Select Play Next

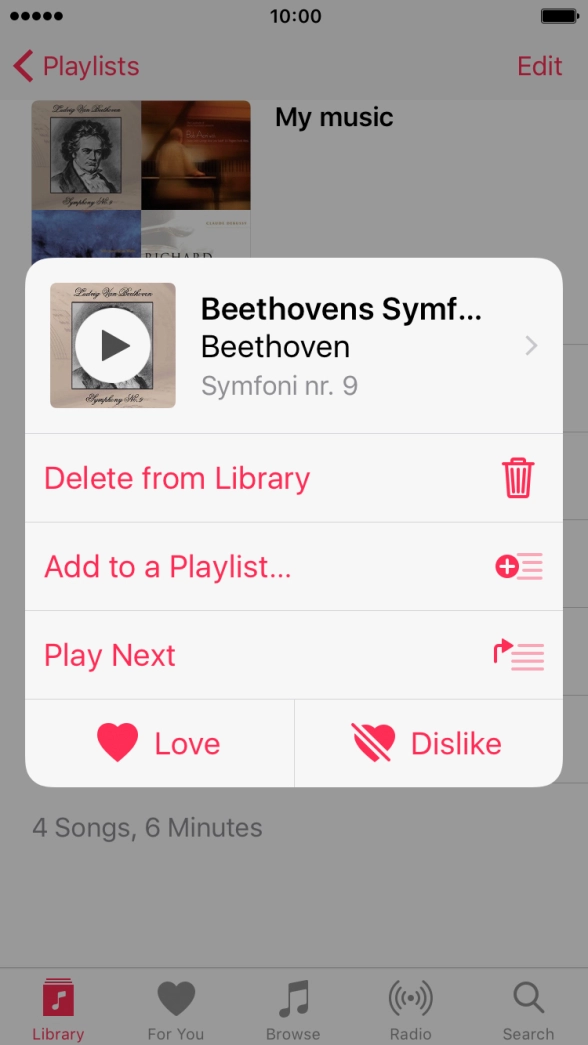[x=293, y=656]
